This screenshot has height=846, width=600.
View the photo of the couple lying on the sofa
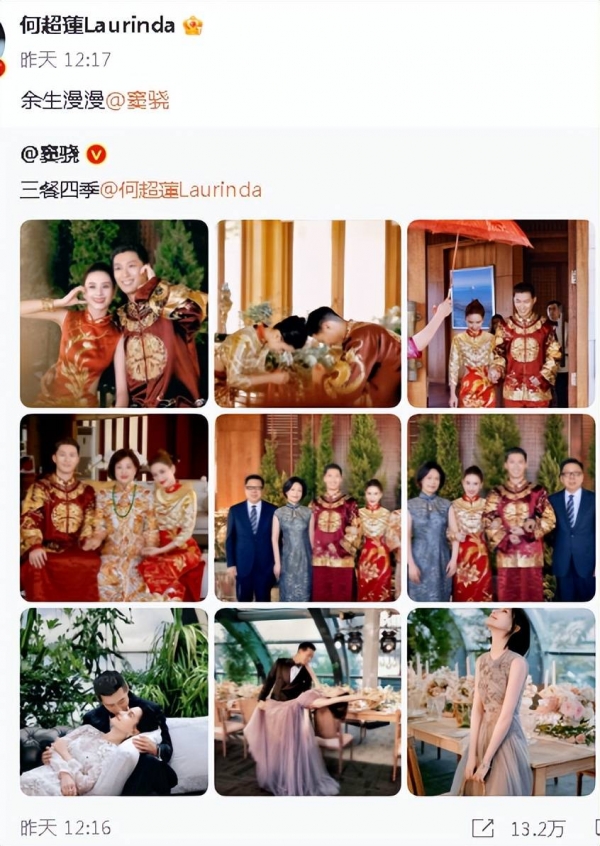click(x=114, y=701)
